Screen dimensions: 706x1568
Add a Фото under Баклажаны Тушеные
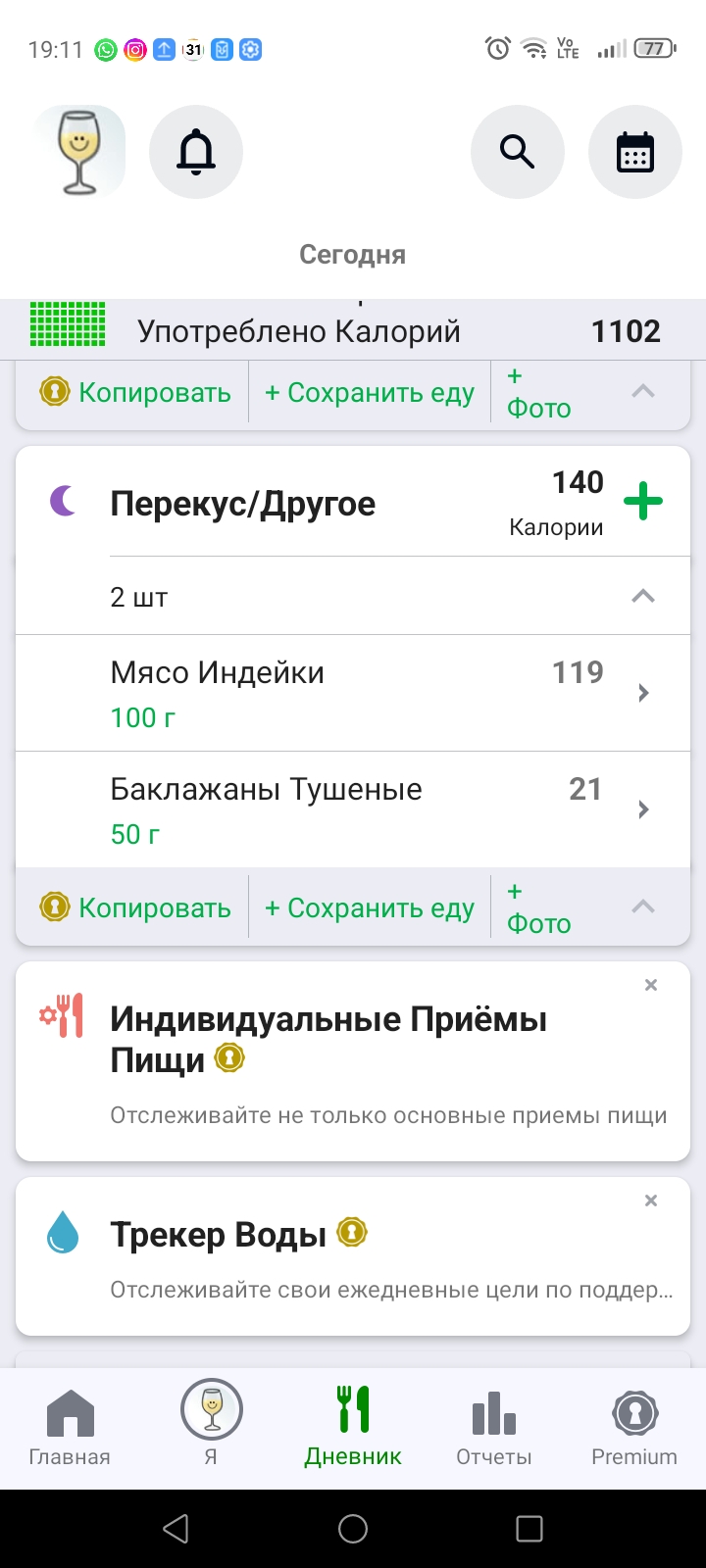click(538, 907)
